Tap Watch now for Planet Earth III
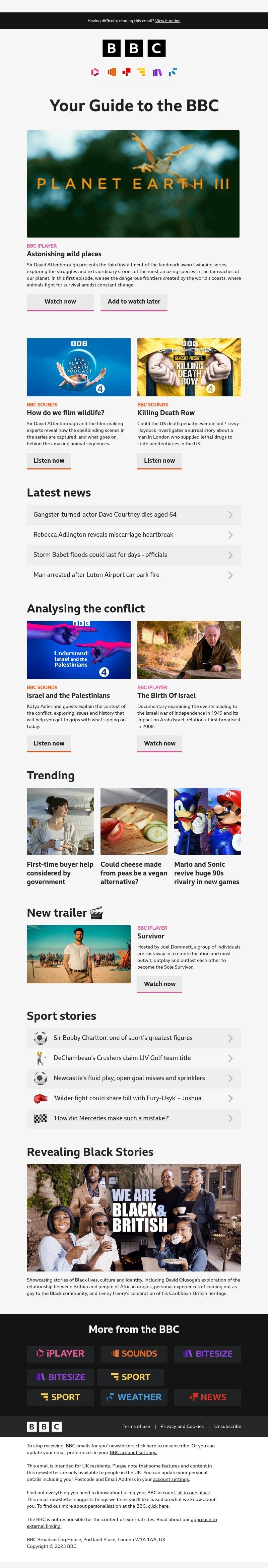The width and height of the screenshot is (268, 1568). 60,301
